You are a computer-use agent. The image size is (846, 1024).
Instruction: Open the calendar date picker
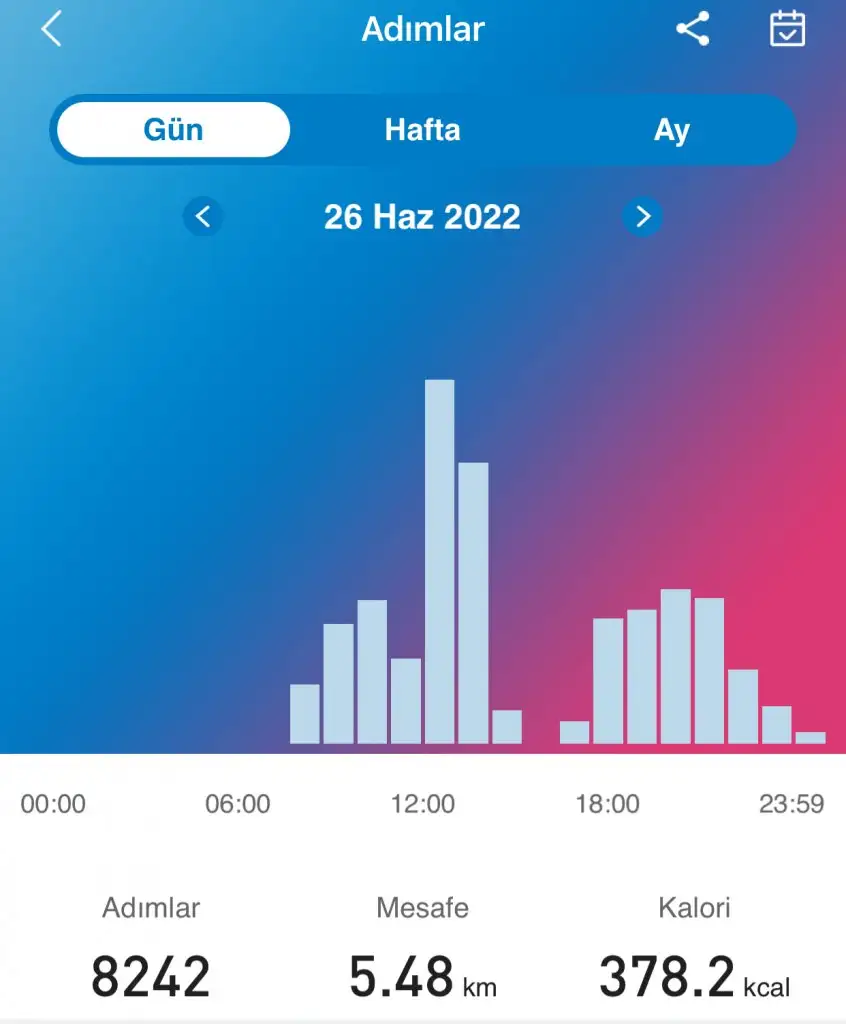click(787, 29)
